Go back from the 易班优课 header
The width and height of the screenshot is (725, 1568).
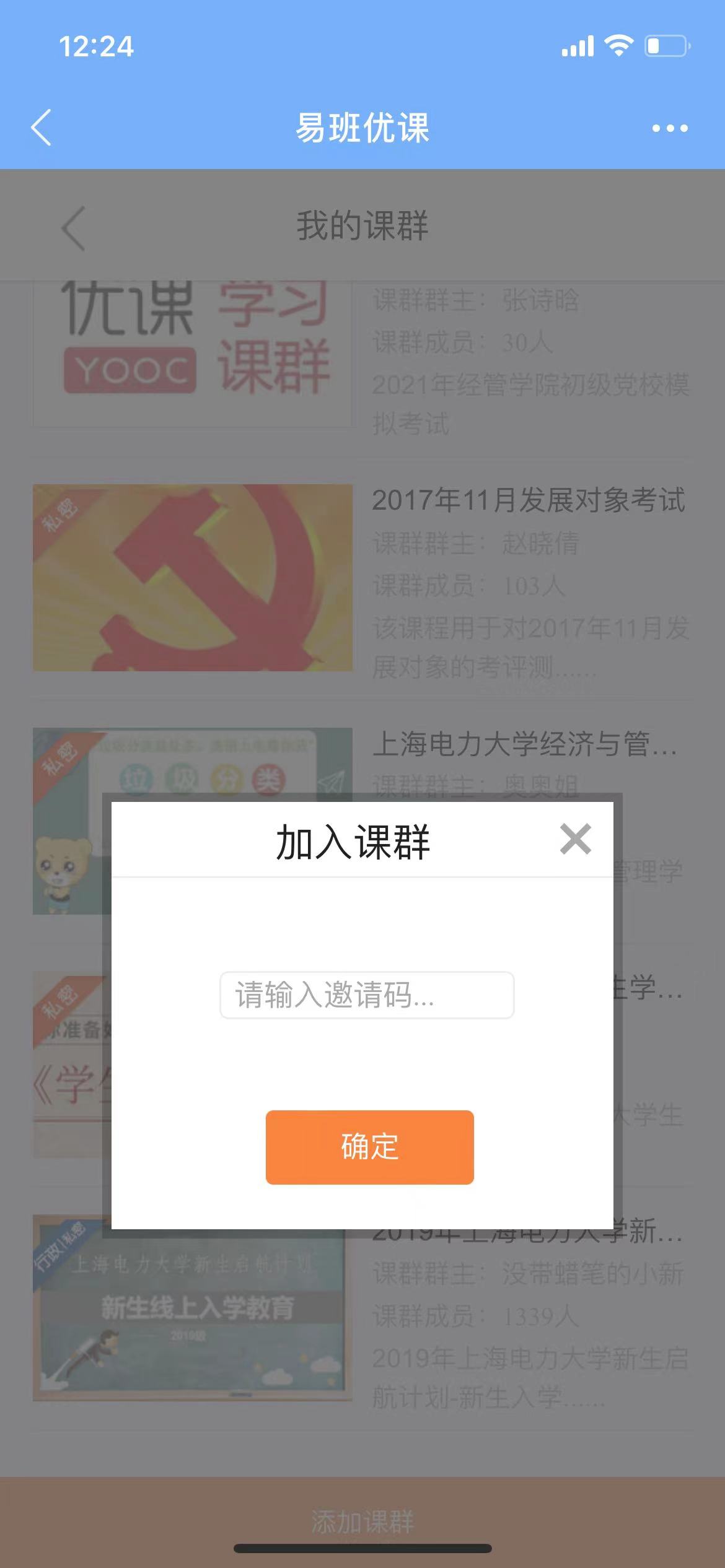click(41, 128)
